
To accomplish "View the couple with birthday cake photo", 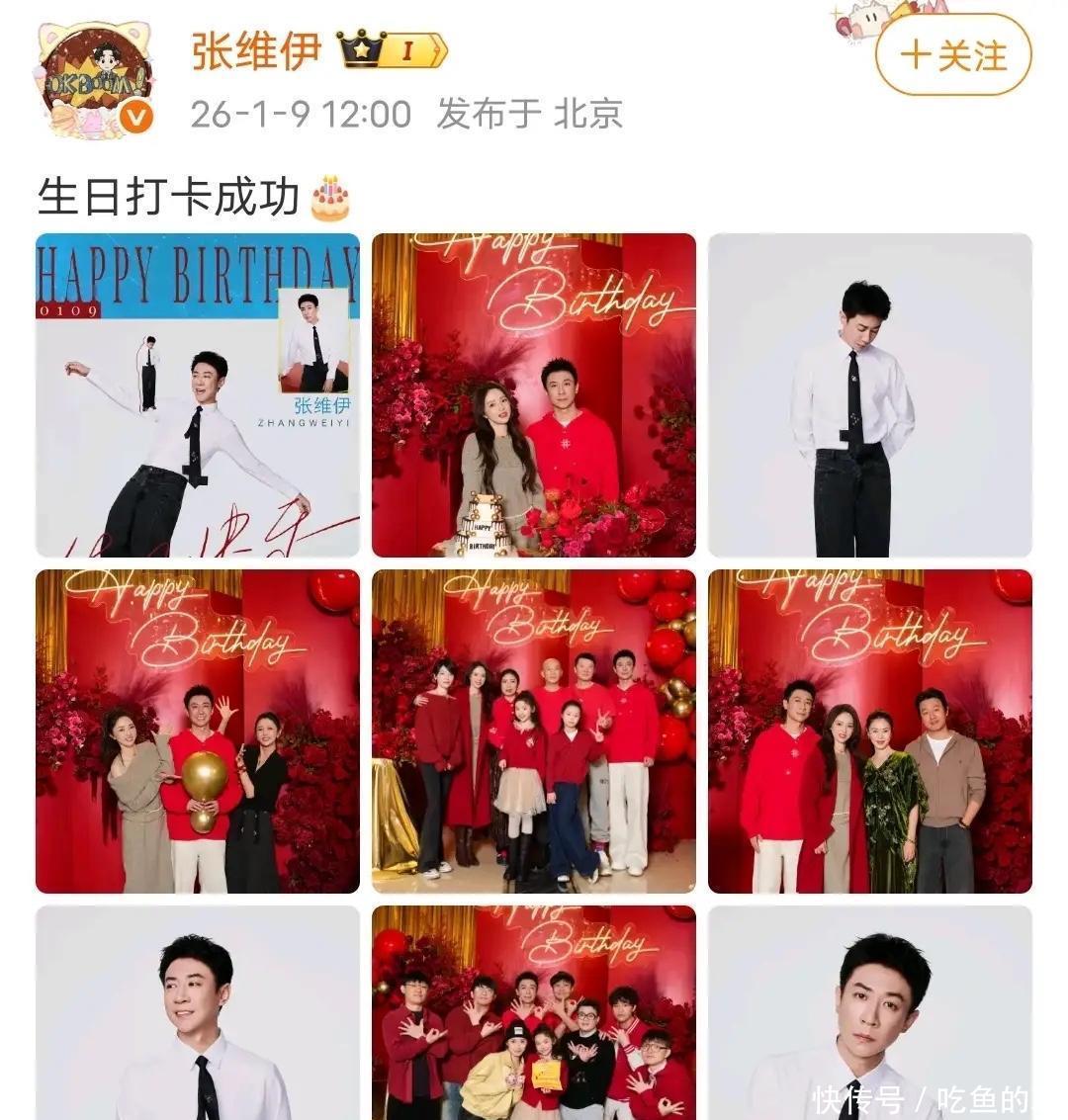I will pos(534,395).
